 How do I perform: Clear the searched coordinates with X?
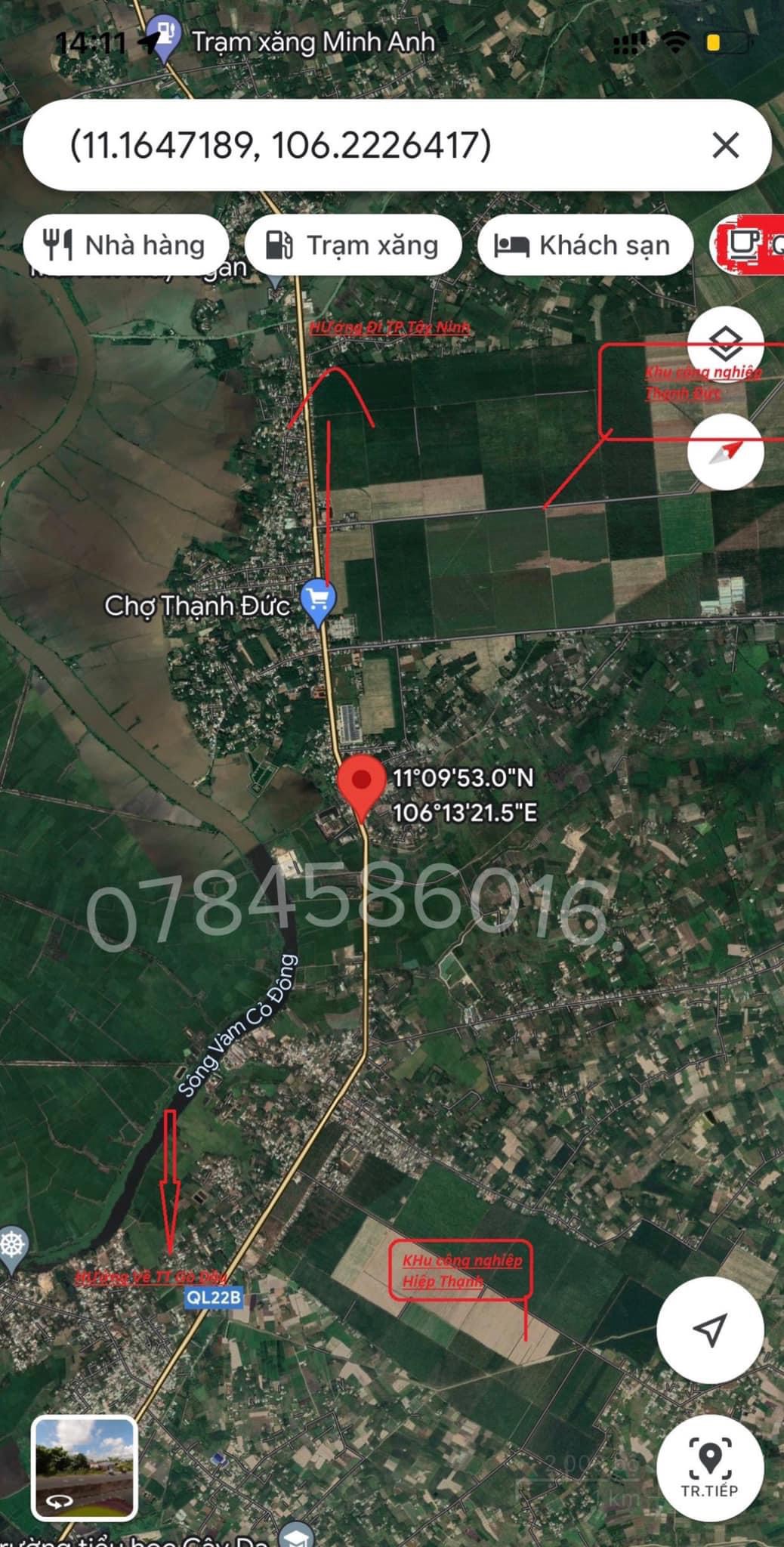[x=725, y=145]
